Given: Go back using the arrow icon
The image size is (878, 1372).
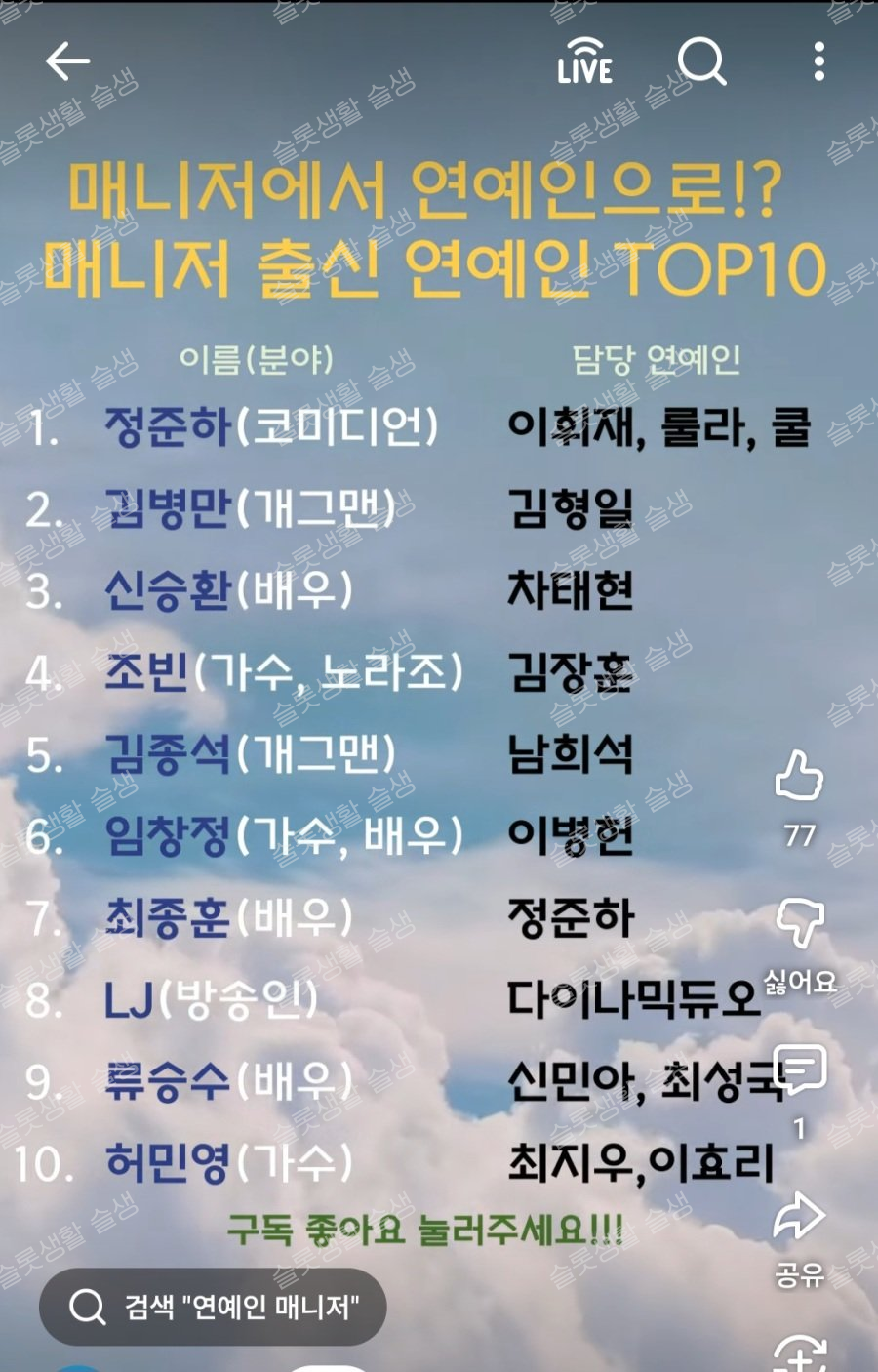Looking at the screenshot, I should click(67, 61).
